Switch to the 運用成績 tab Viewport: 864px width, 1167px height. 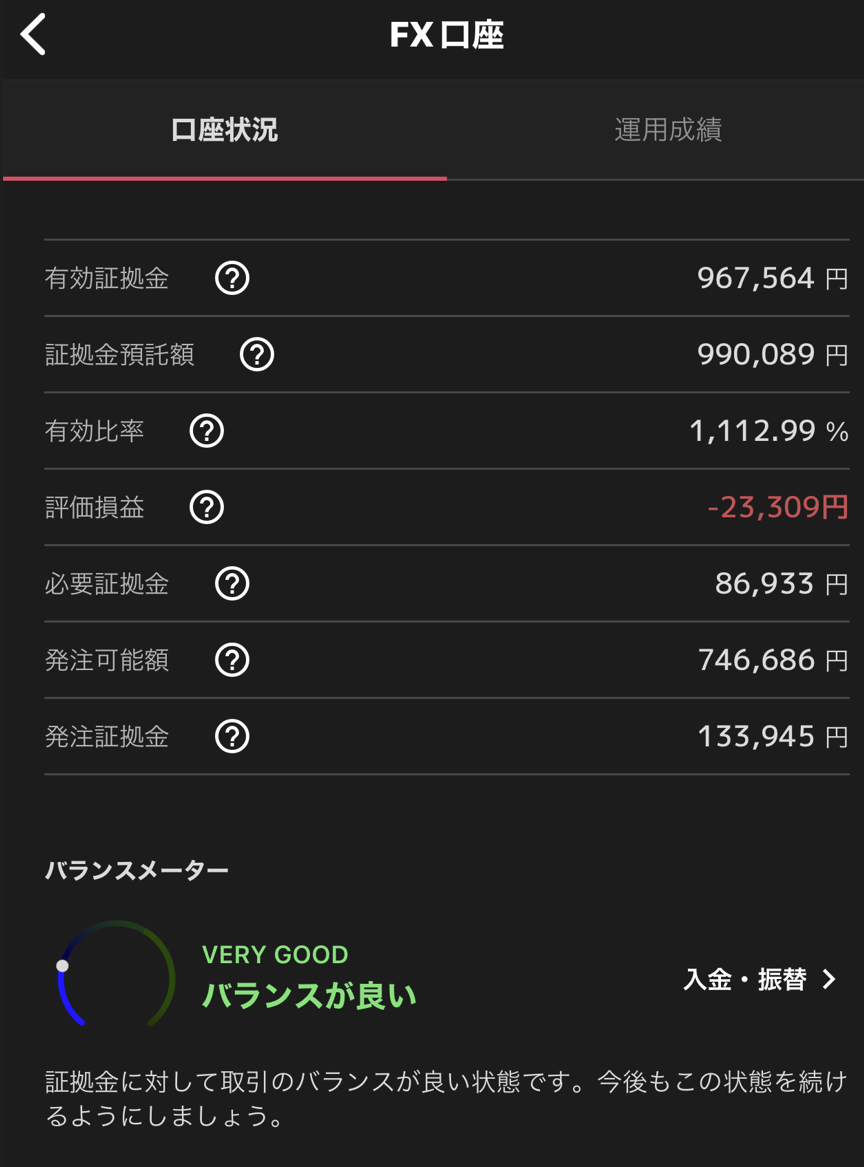(x=667, y=130)
